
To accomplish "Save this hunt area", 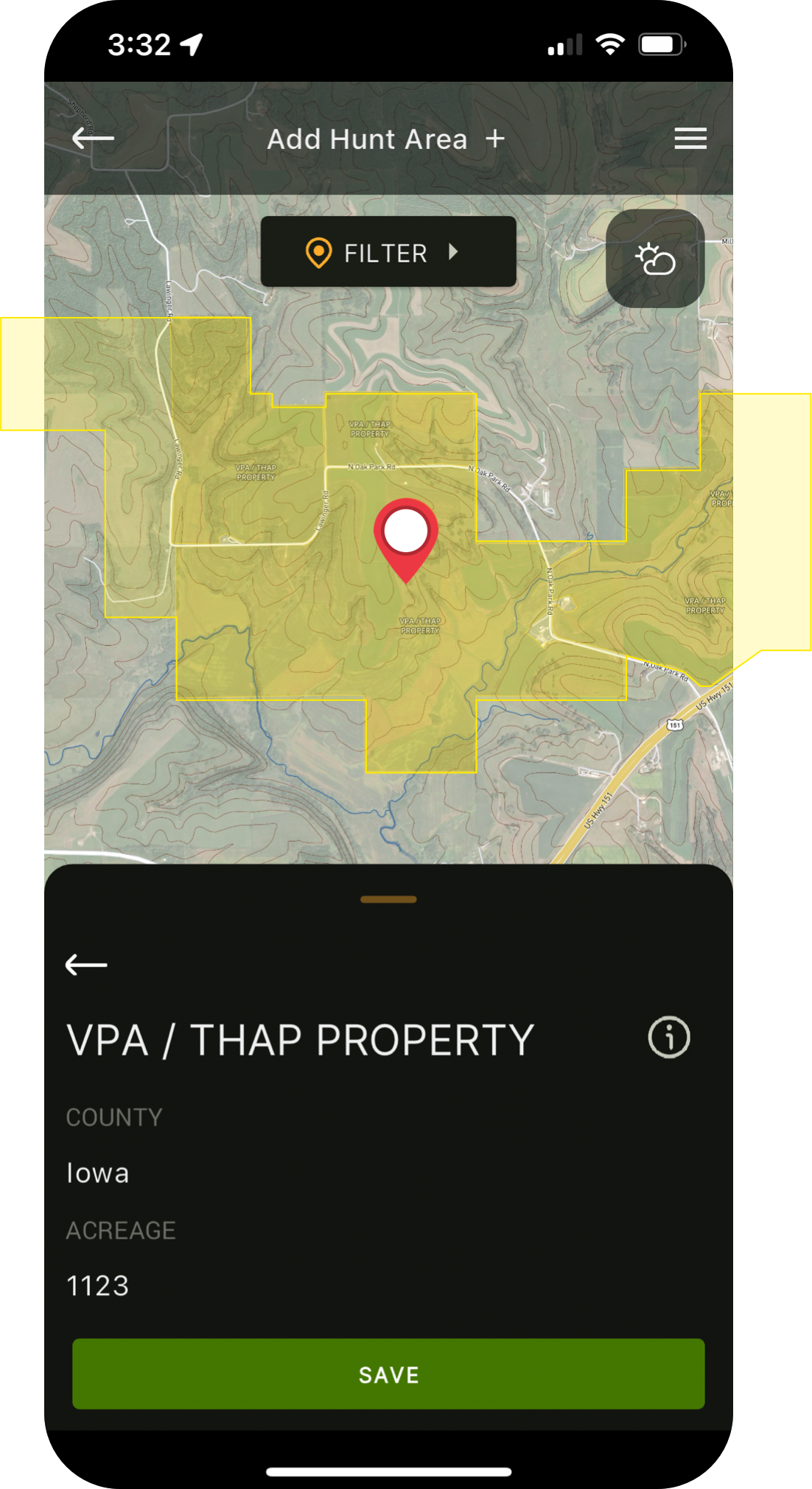I will click(388, 1374).
